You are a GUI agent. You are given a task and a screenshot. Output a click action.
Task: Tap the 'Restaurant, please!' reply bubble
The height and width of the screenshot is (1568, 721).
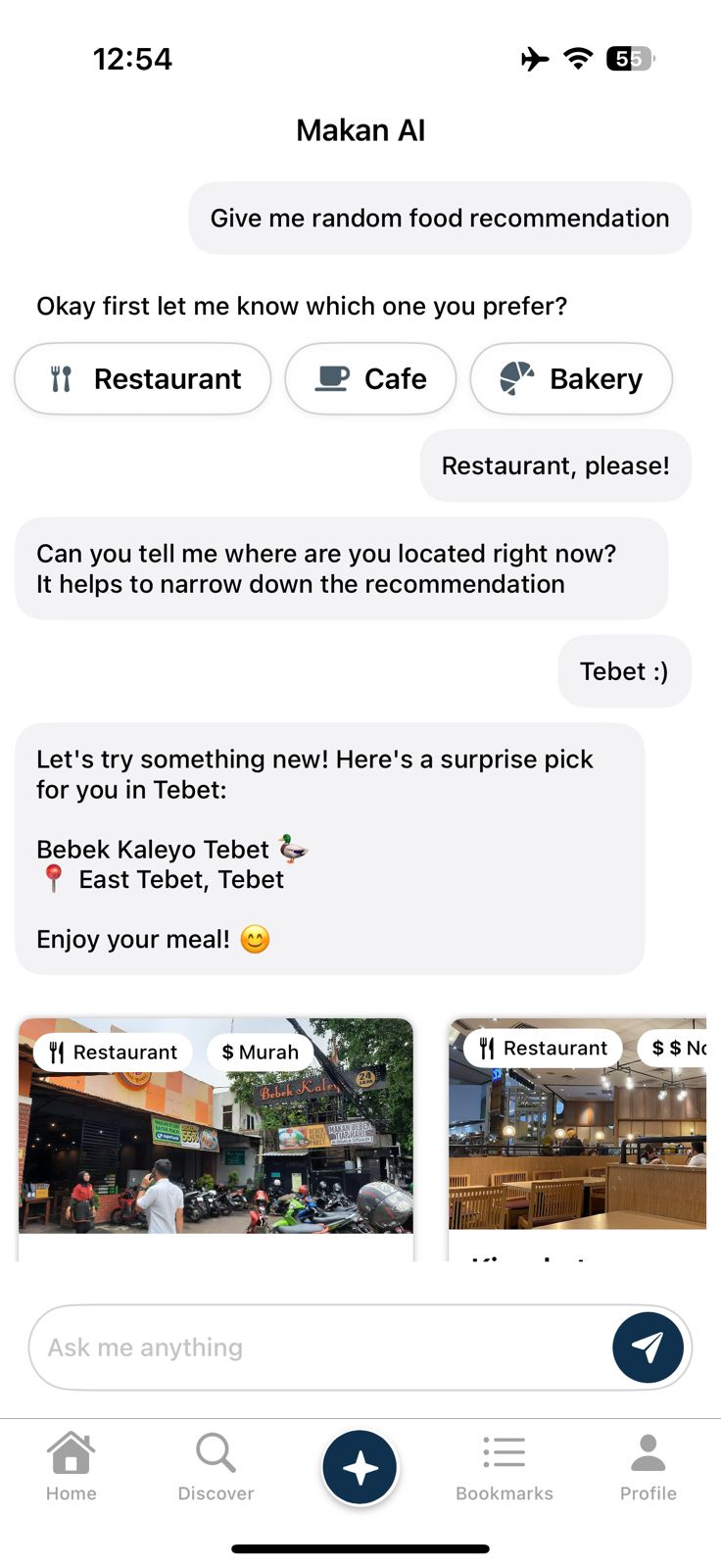[x=555, y=465]
